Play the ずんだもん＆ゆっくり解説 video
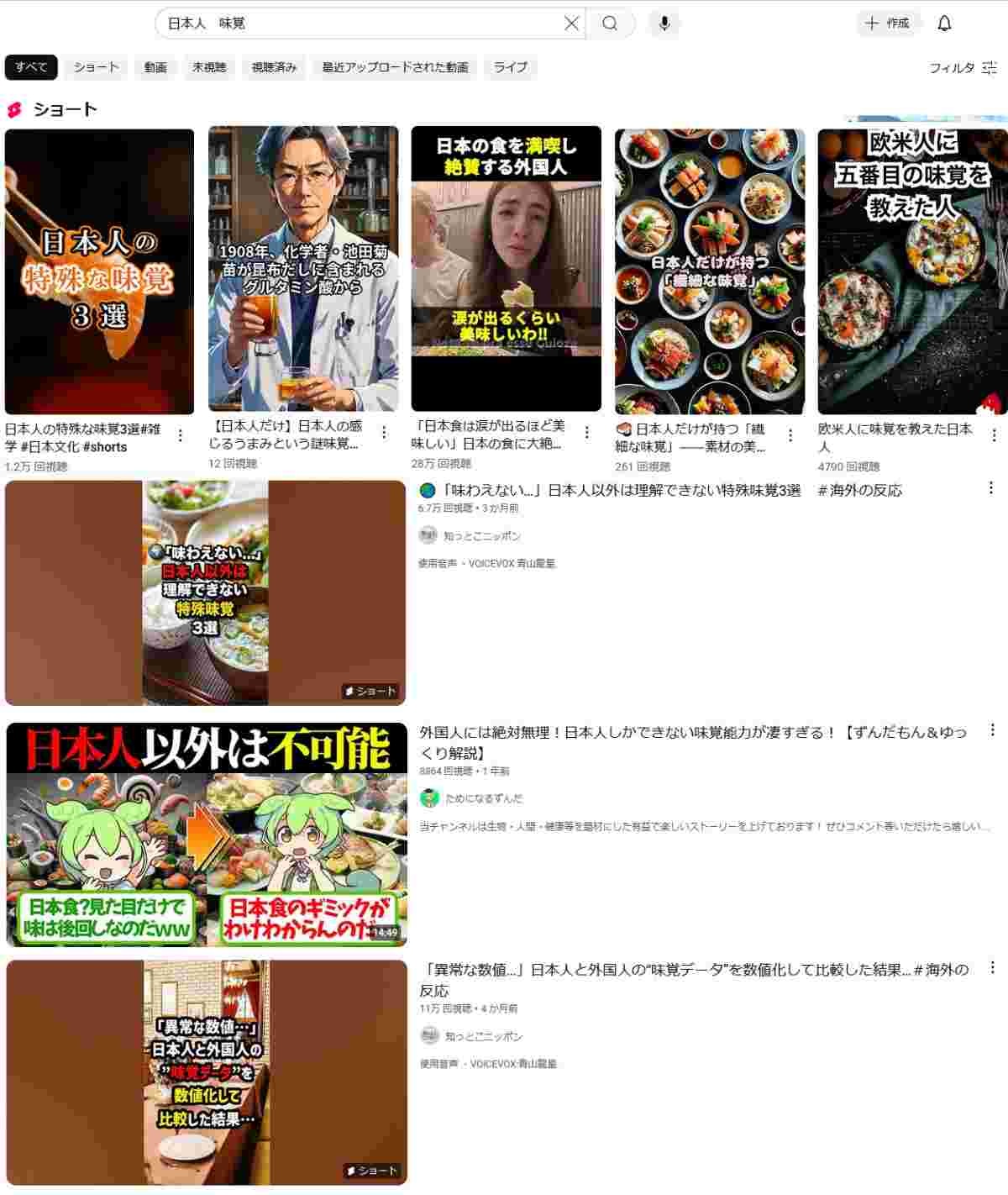The width and height of the screenshot is (1008, 1195). click(207, 834)
